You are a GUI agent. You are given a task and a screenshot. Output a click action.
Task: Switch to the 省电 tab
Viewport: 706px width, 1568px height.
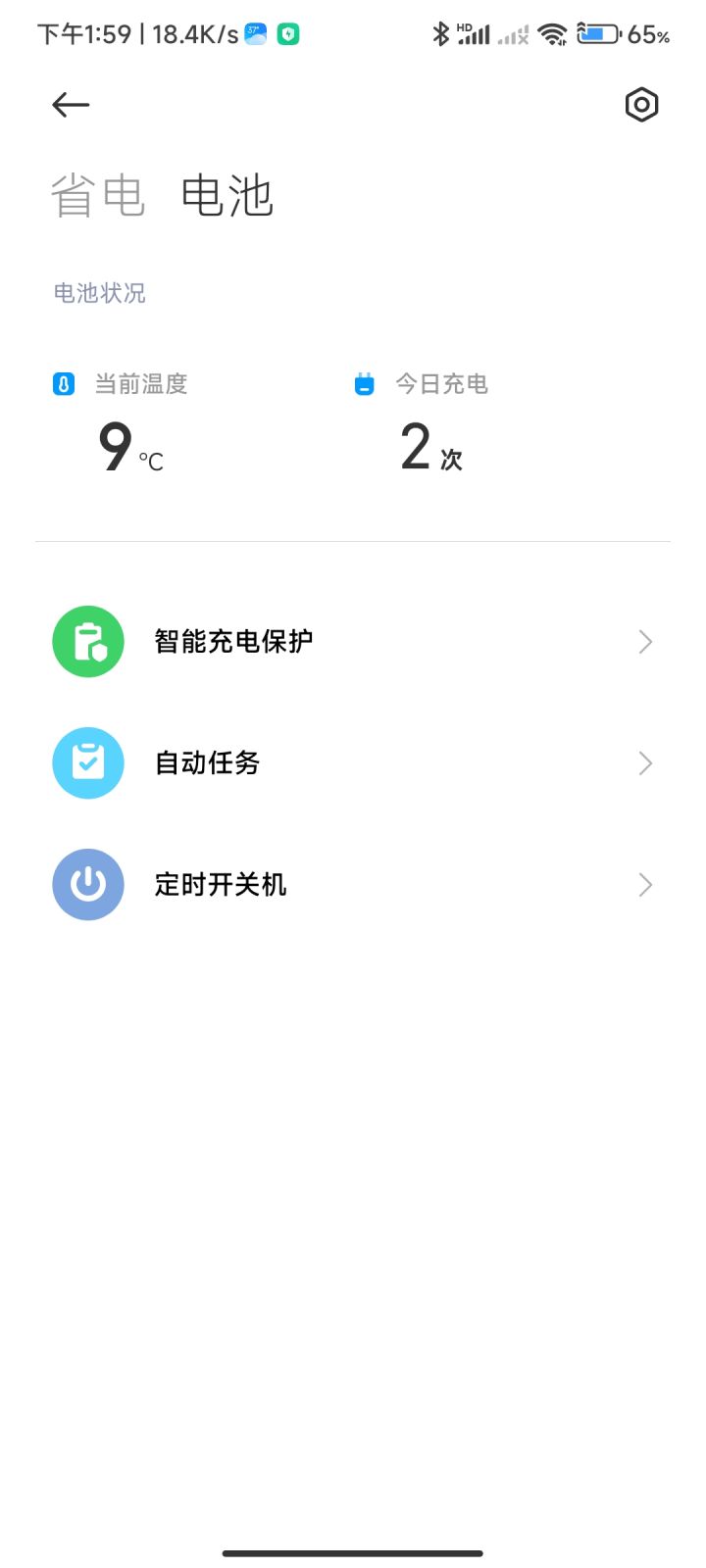(98, 196)
